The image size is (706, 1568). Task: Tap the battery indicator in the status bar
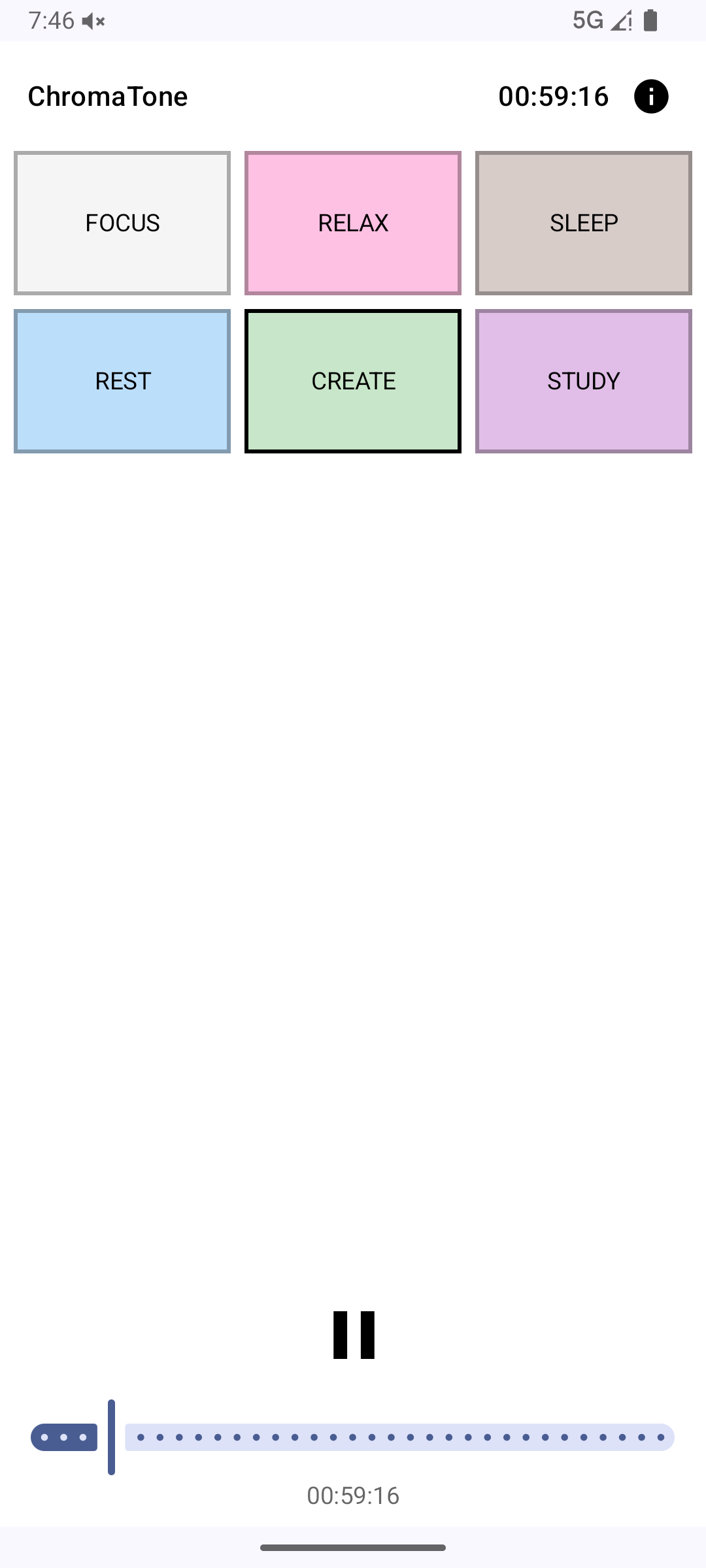click(651, 21)
